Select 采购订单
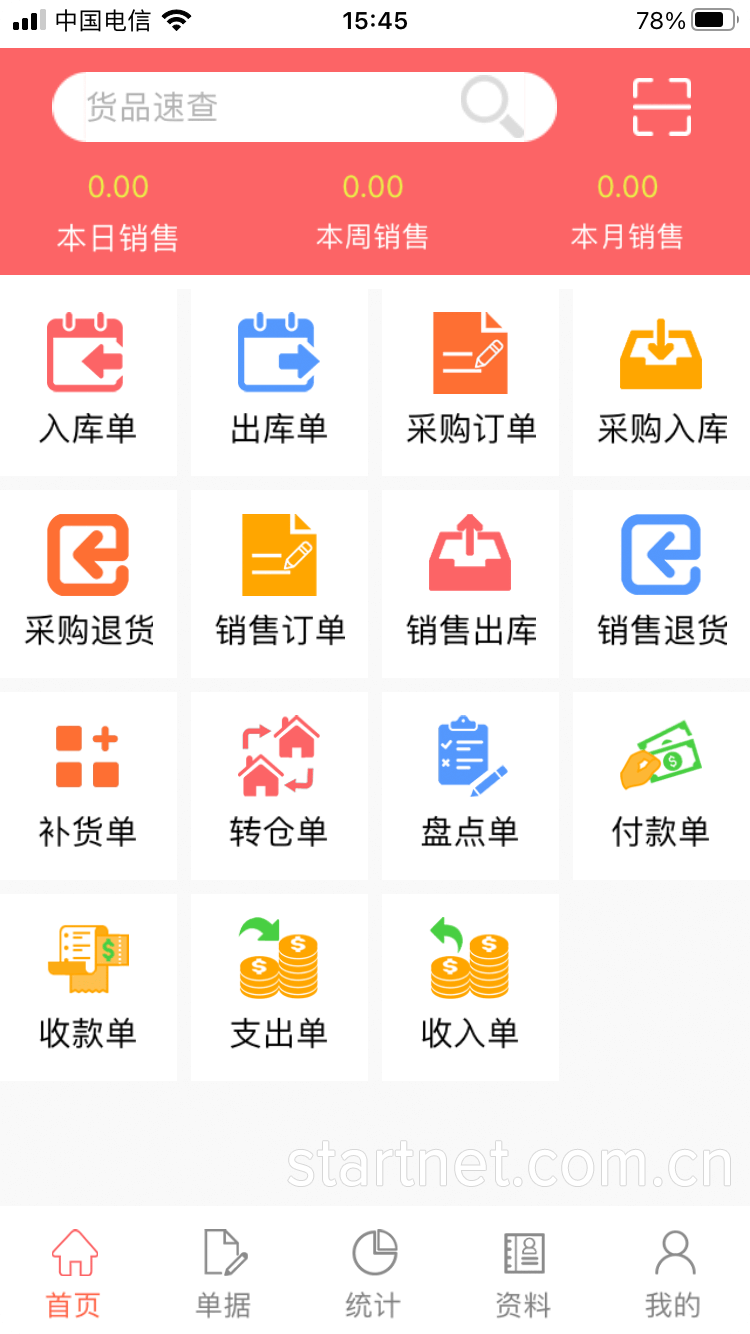Viewport: 750px width, 1334px height. click(x=470, y=382)
